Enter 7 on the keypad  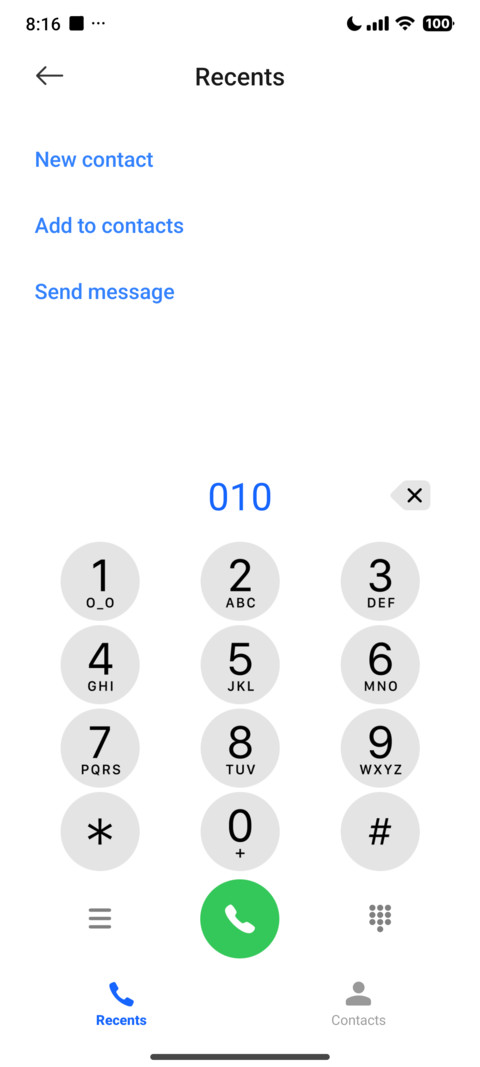(x=100, y=749)
